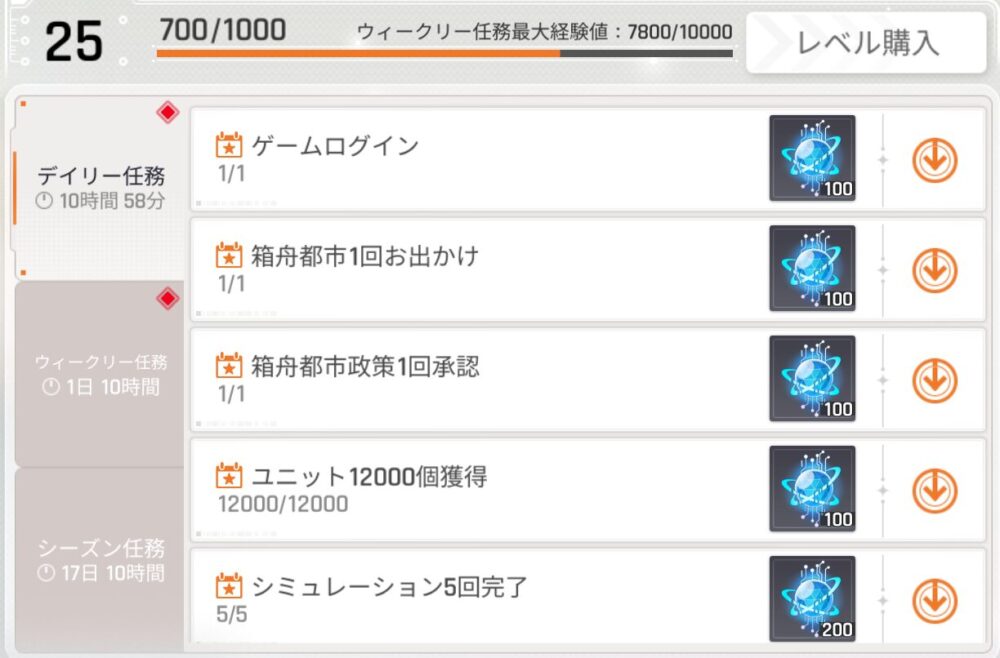Select the シーズン任務 tab
1000x658 pixels.
pos(100,559)
